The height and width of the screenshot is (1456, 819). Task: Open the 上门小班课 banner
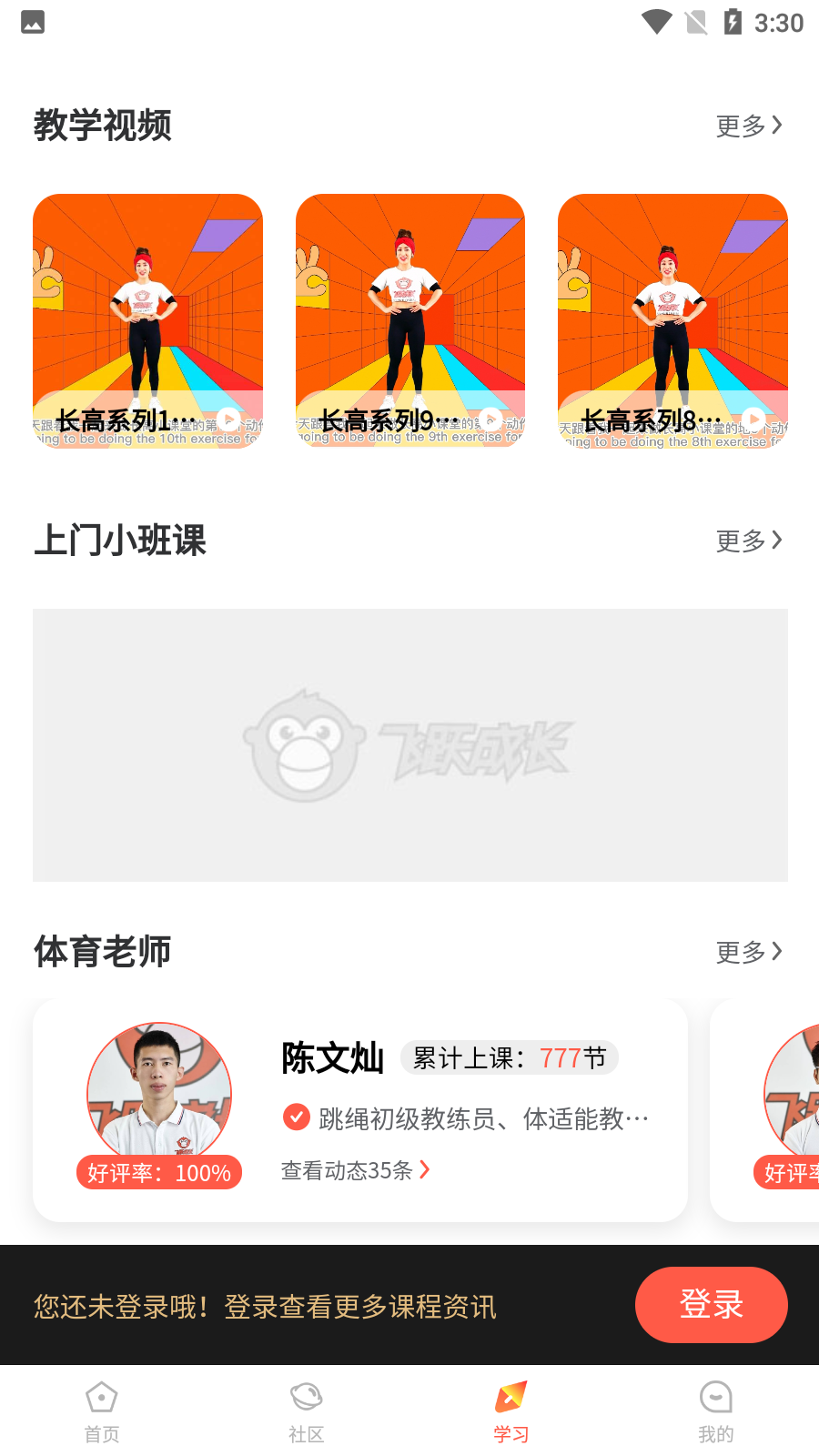409,744
